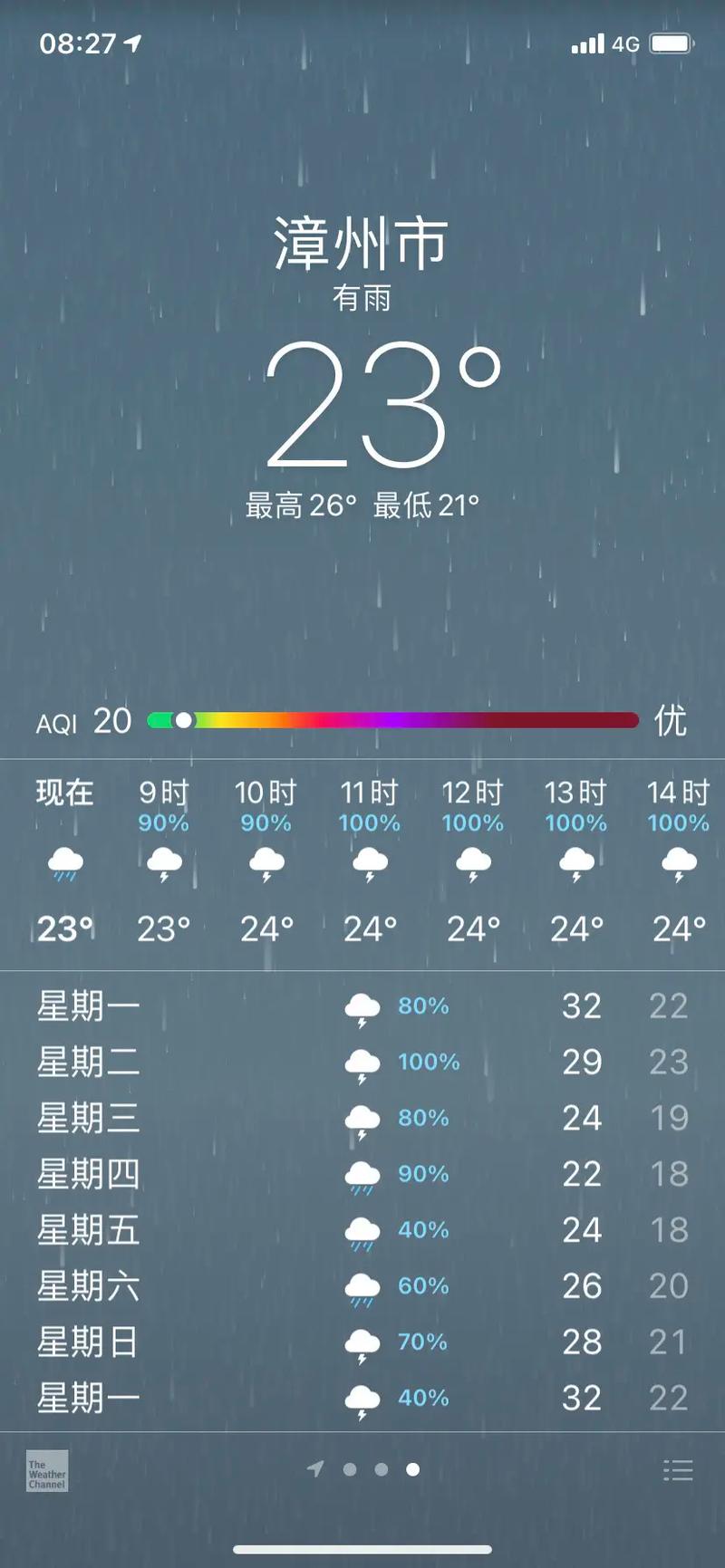The width and height of the screenshot is (725, 1568).
Task: Tap the location arrow in the bottom bar
Action: click(x=317, y=1469)
